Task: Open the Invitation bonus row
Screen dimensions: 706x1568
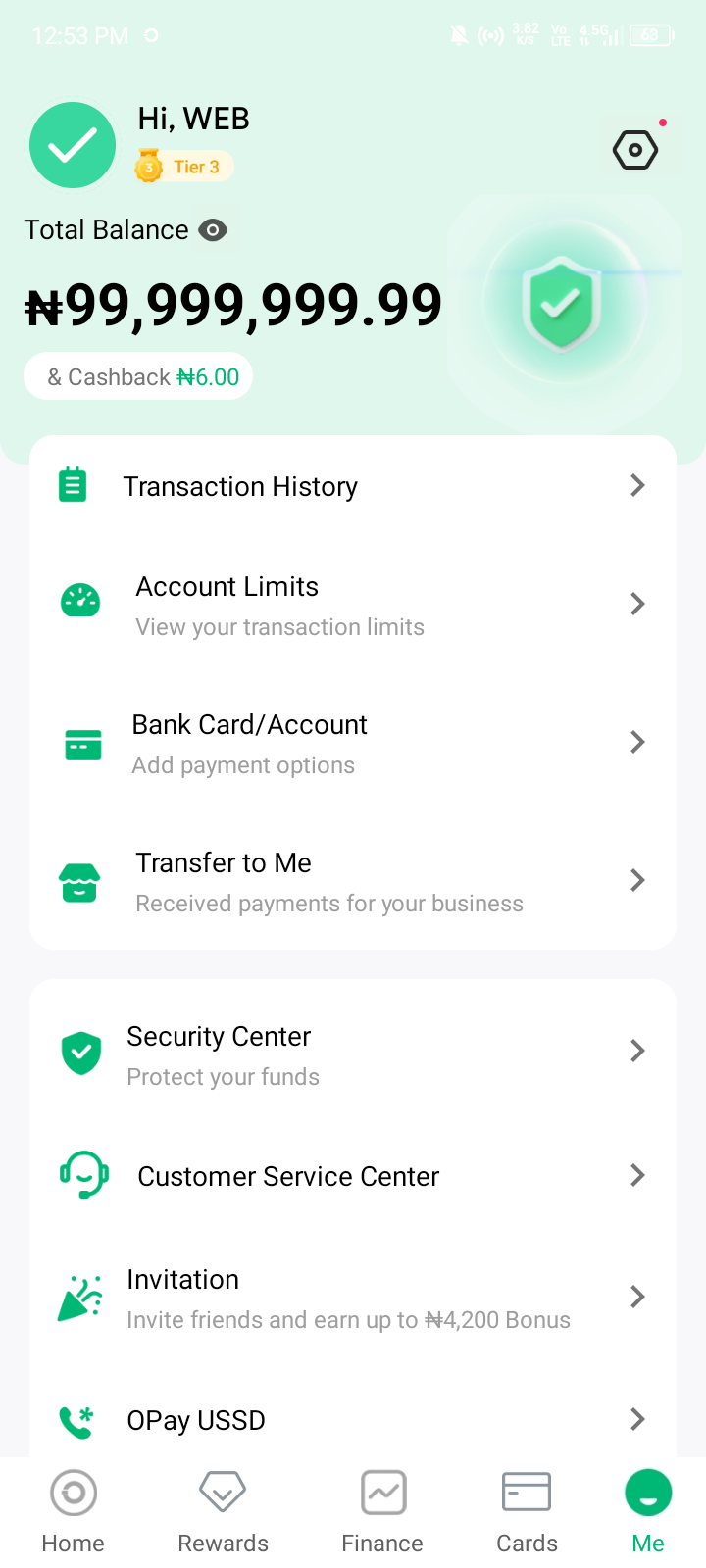Action: 353,1298
